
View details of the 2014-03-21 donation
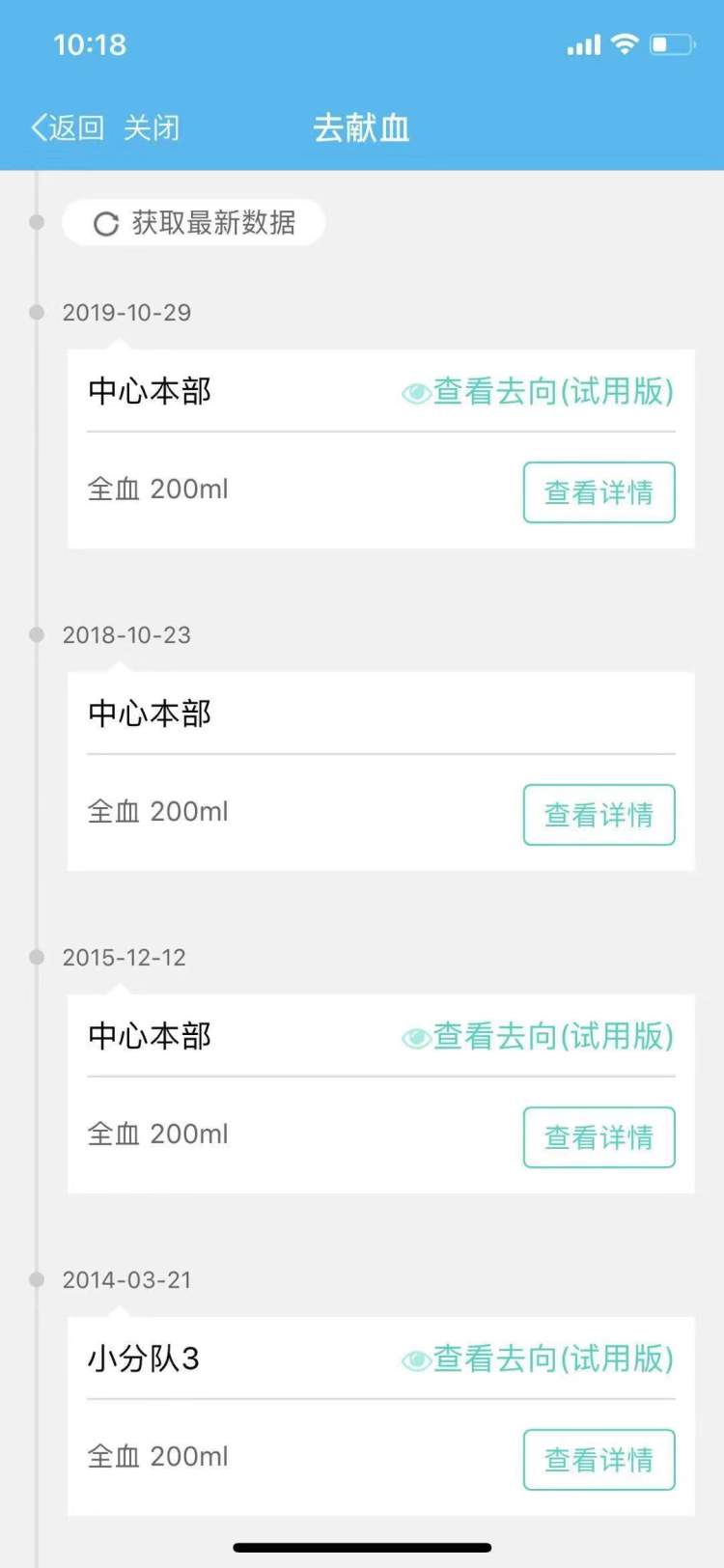pyautogui.click(x=599, y=1460)
